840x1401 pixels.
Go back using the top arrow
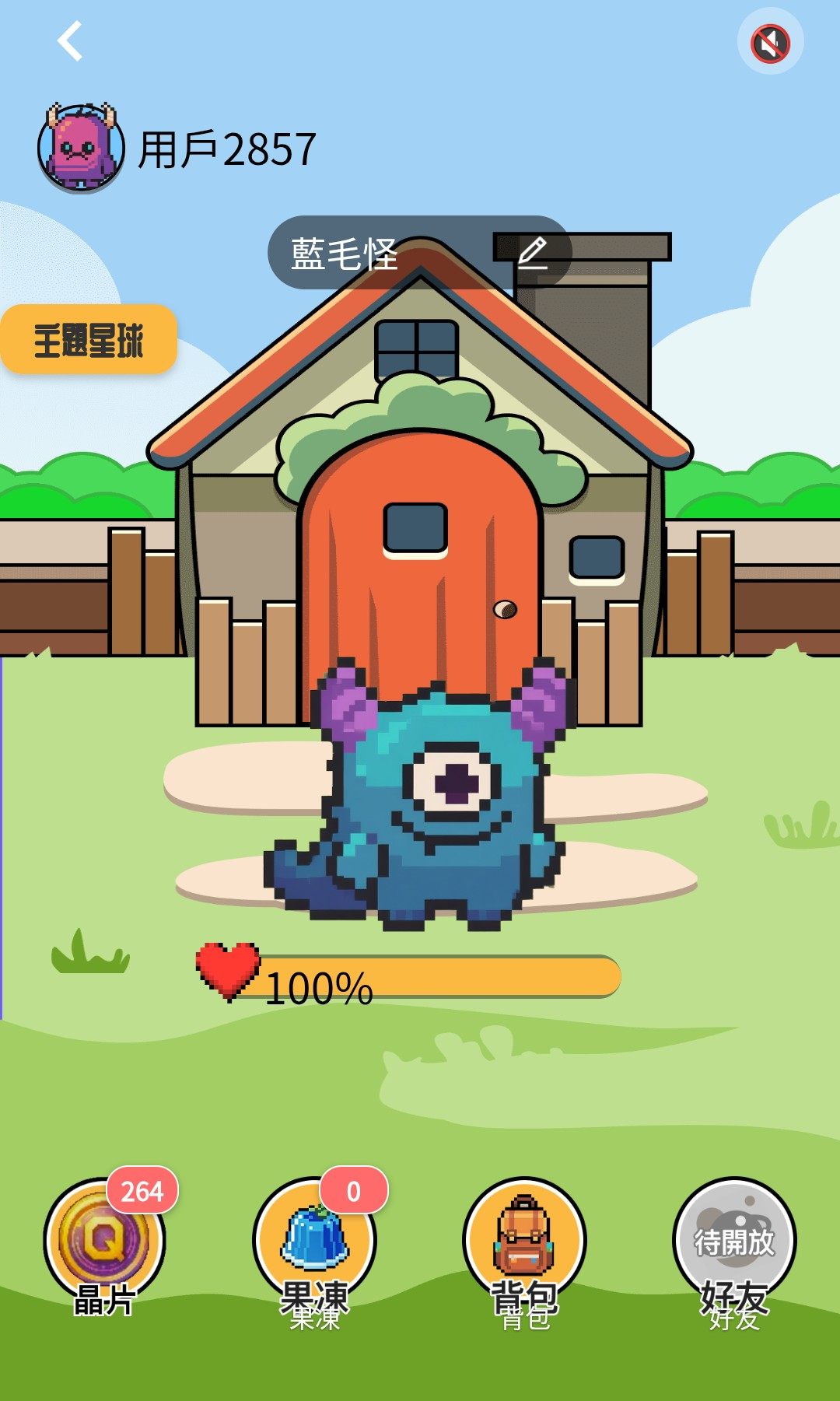[x=70, y=41]
